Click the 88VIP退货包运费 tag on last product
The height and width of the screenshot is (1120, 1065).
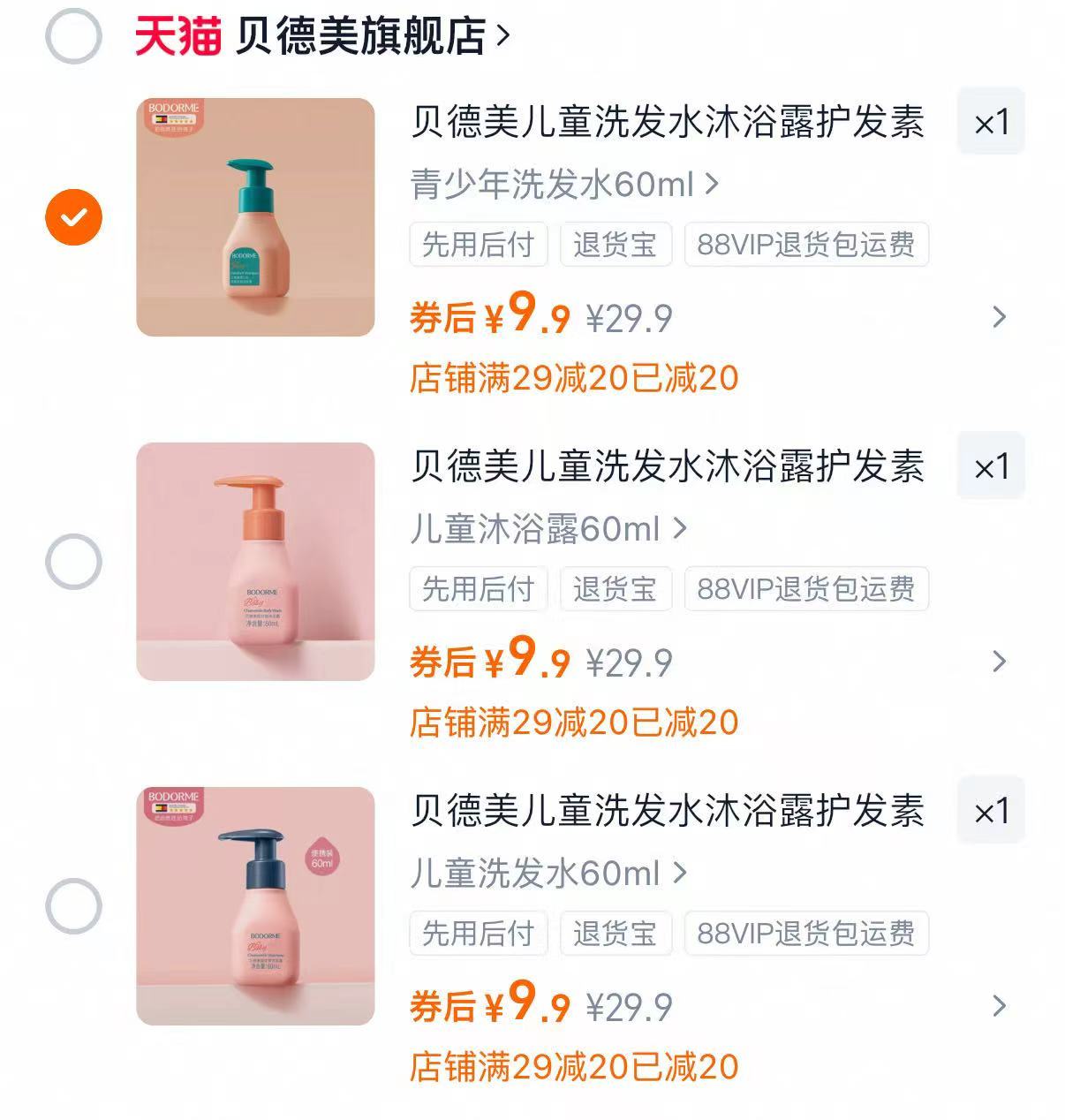click(806, 934)
